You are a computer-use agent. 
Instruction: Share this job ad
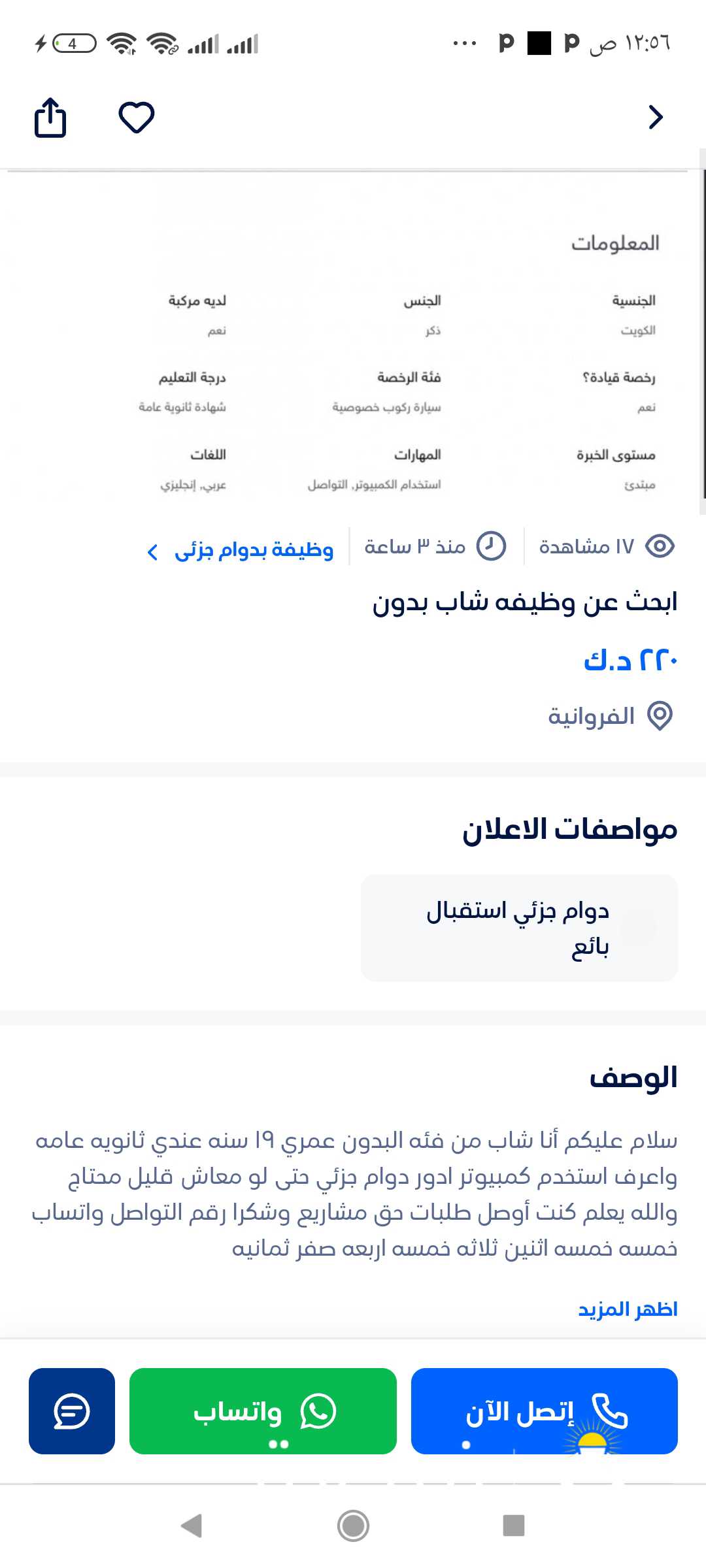click(x=50, y=118)
